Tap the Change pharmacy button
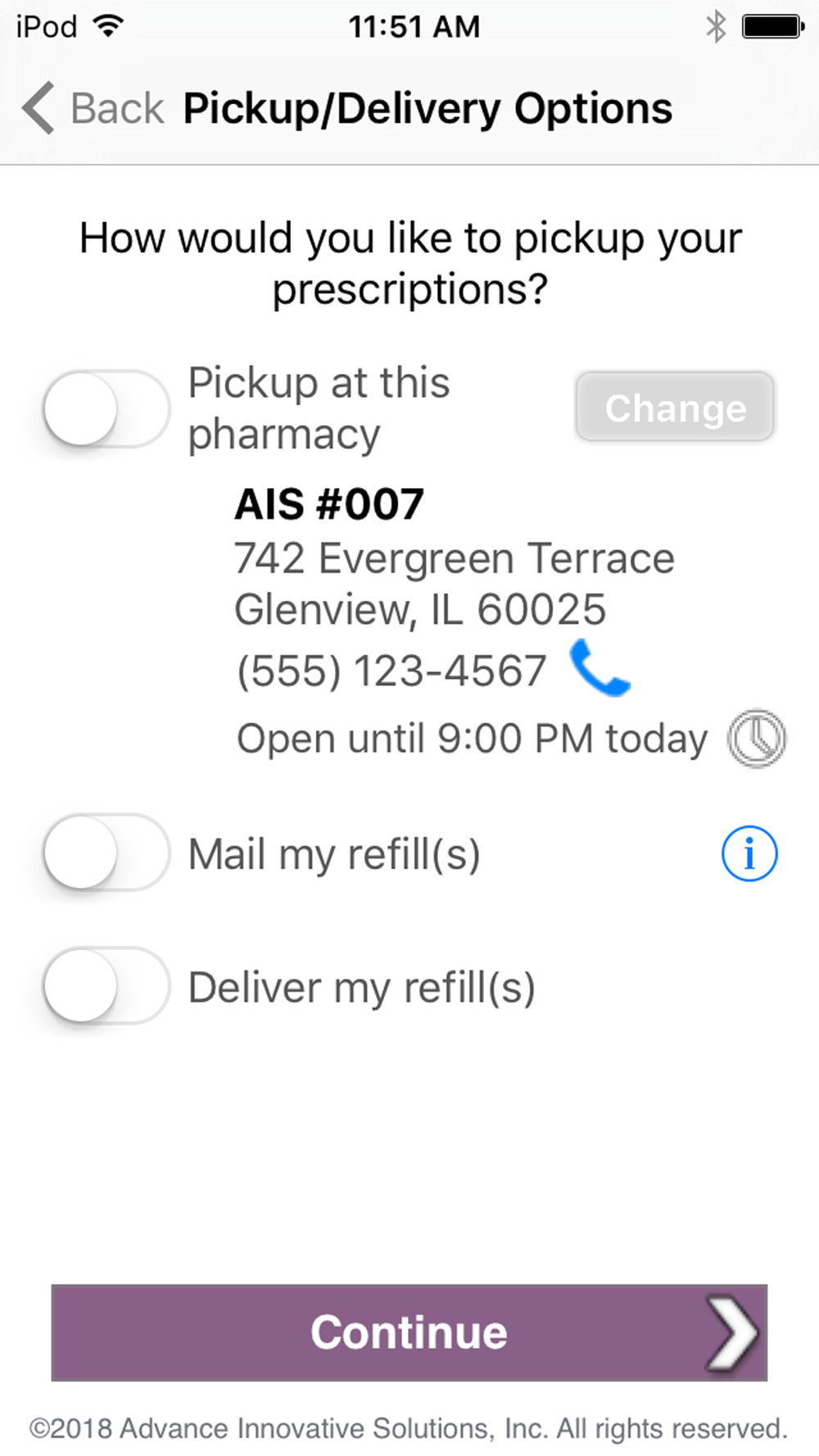Screen dimensions: 819x1456 click(x=675, y=407)
